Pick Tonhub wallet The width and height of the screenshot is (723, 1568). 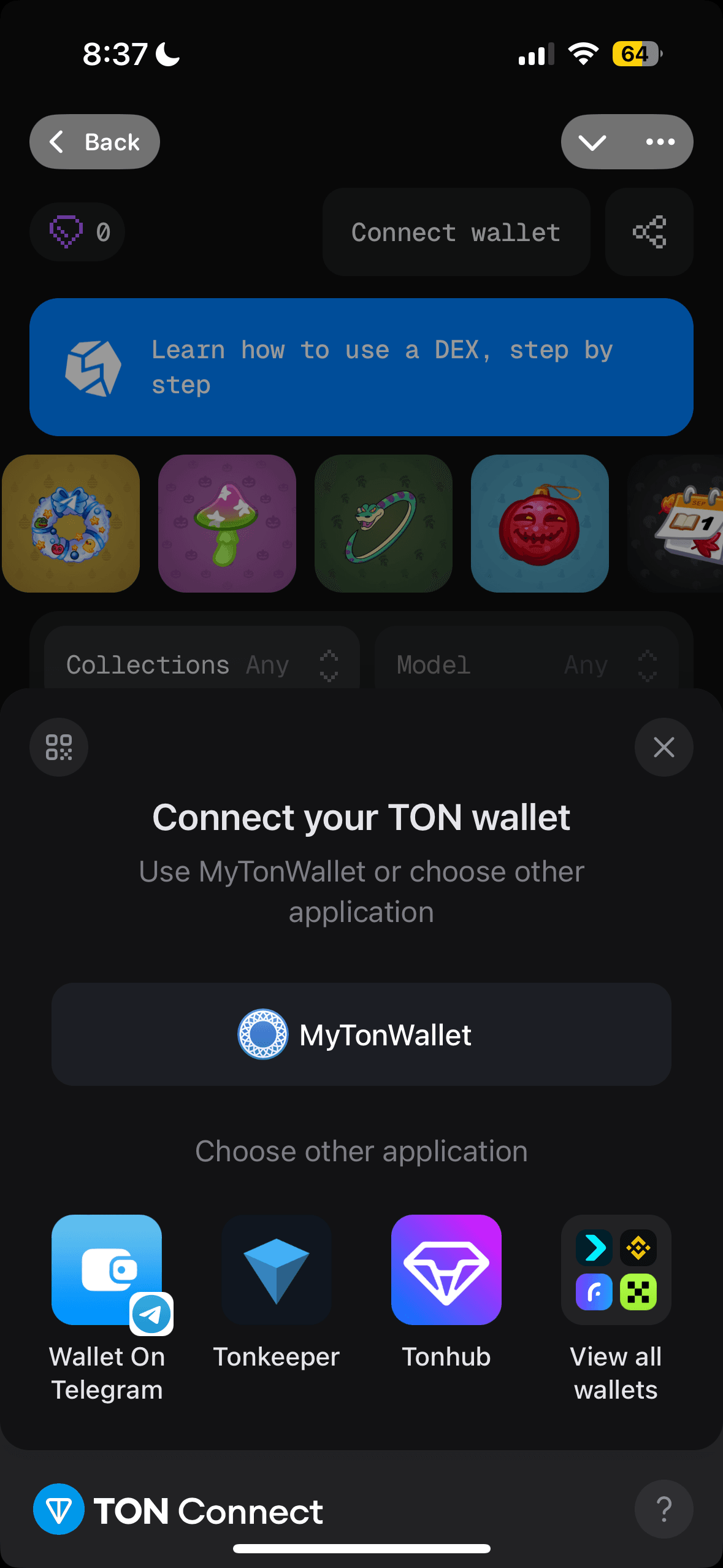[446, 1270]
